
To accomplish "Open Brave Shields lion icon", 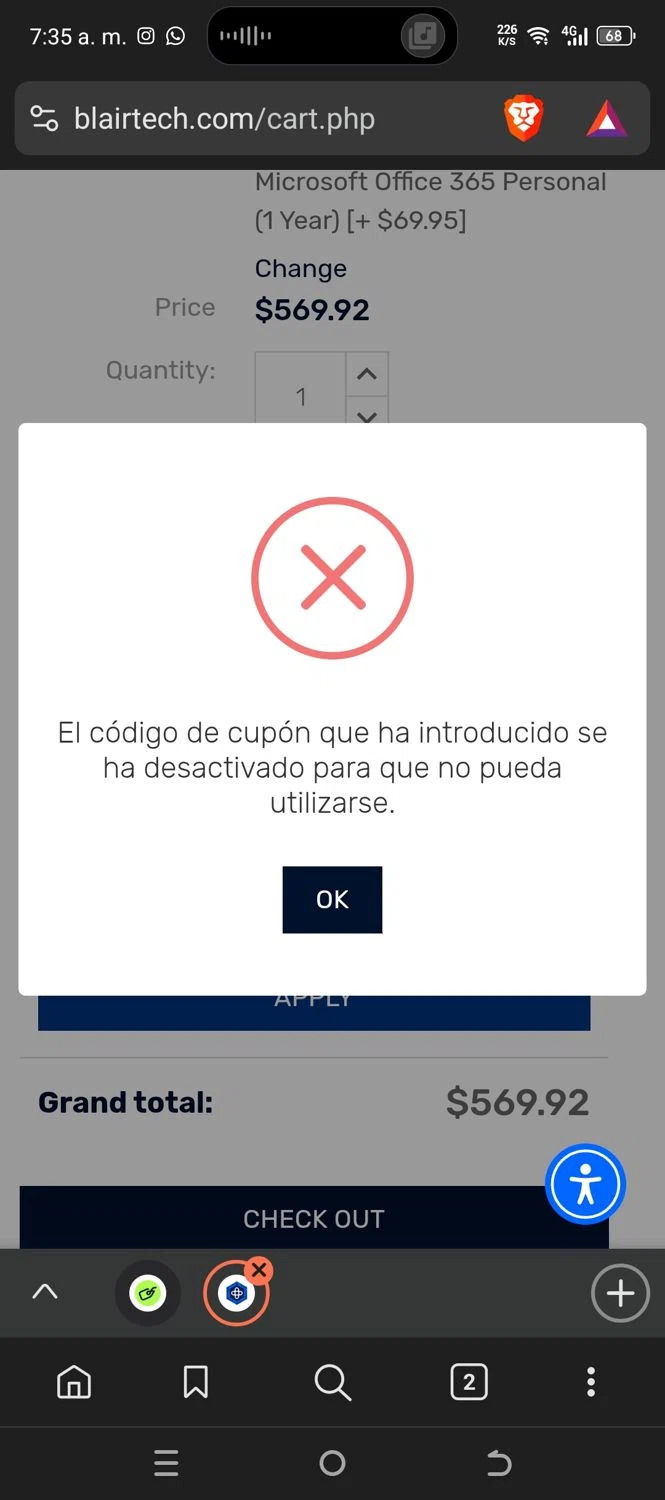I will [523, 119].
